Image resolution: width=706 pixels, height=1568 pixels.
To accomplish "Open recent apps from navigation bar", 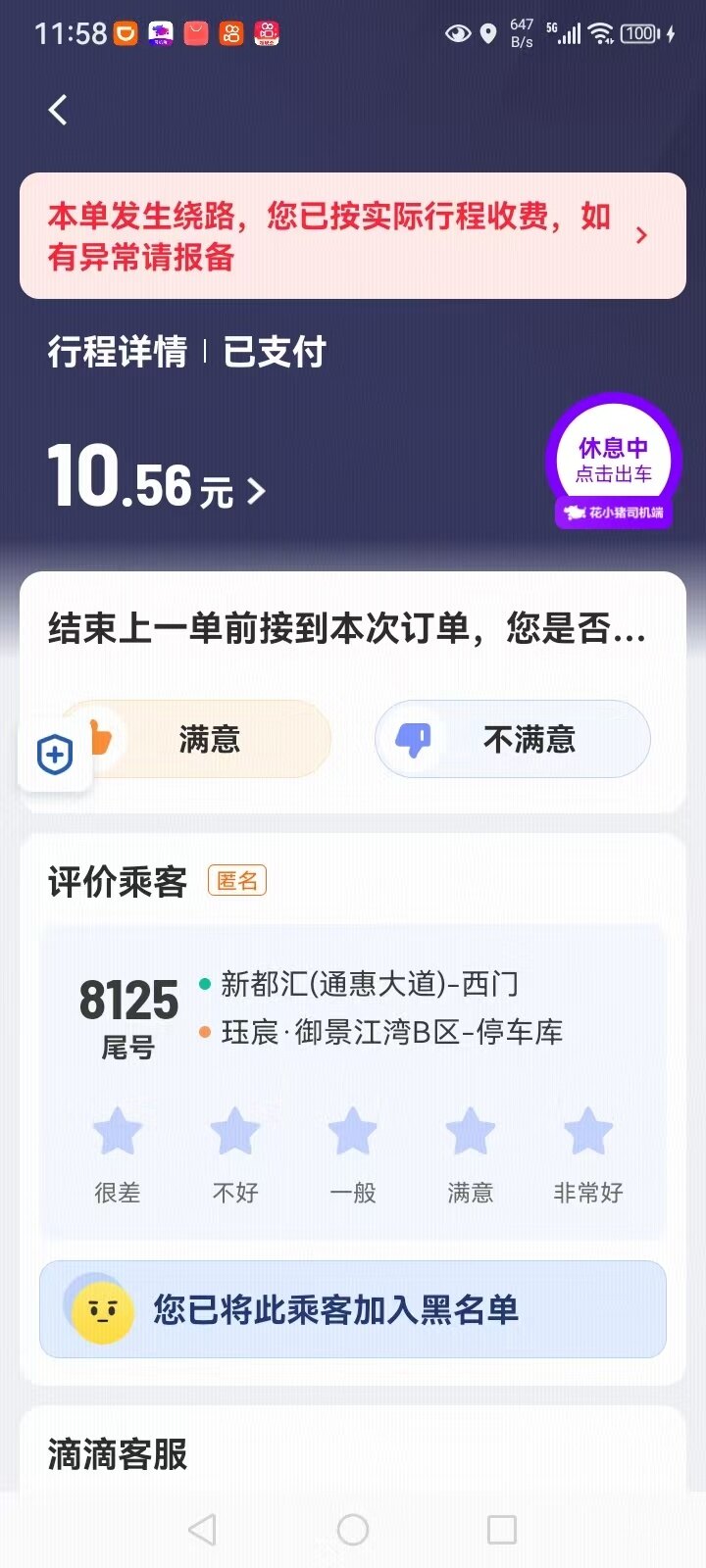I will [x=502, y=1529].
